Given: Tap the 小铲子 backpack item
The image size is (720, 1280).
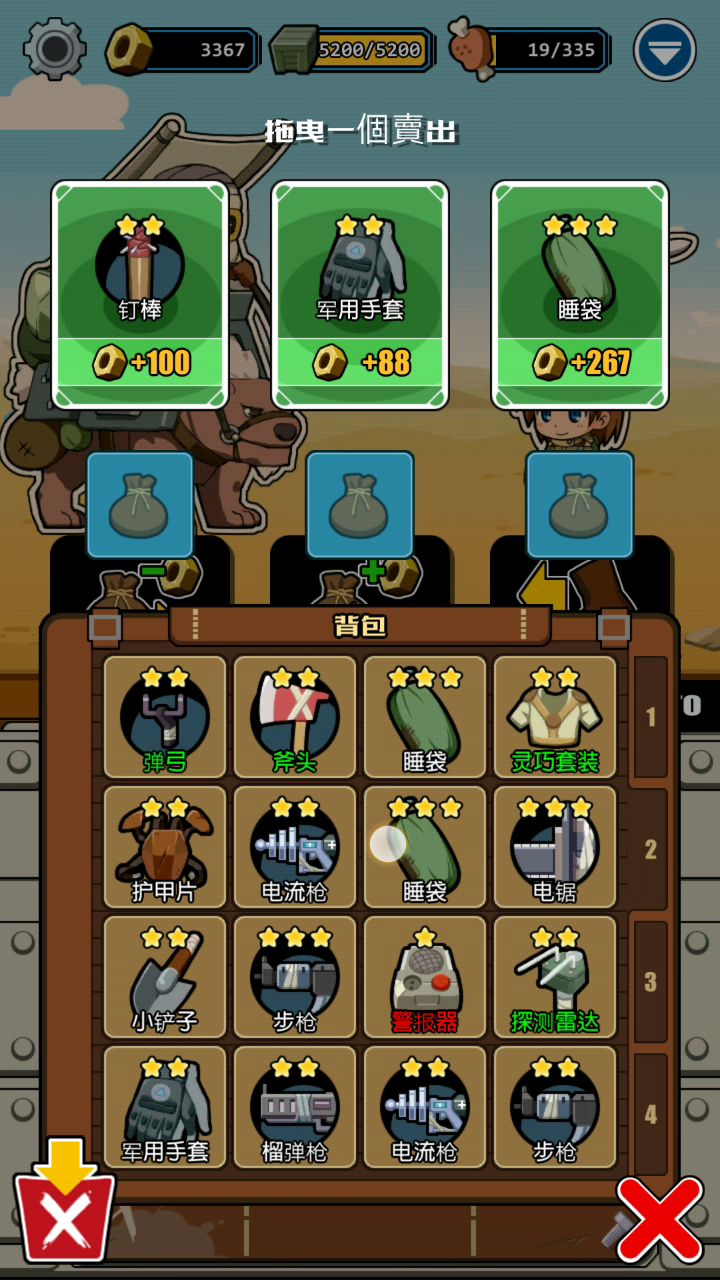Looking at the screenshot, I should (x=165, y=977).
